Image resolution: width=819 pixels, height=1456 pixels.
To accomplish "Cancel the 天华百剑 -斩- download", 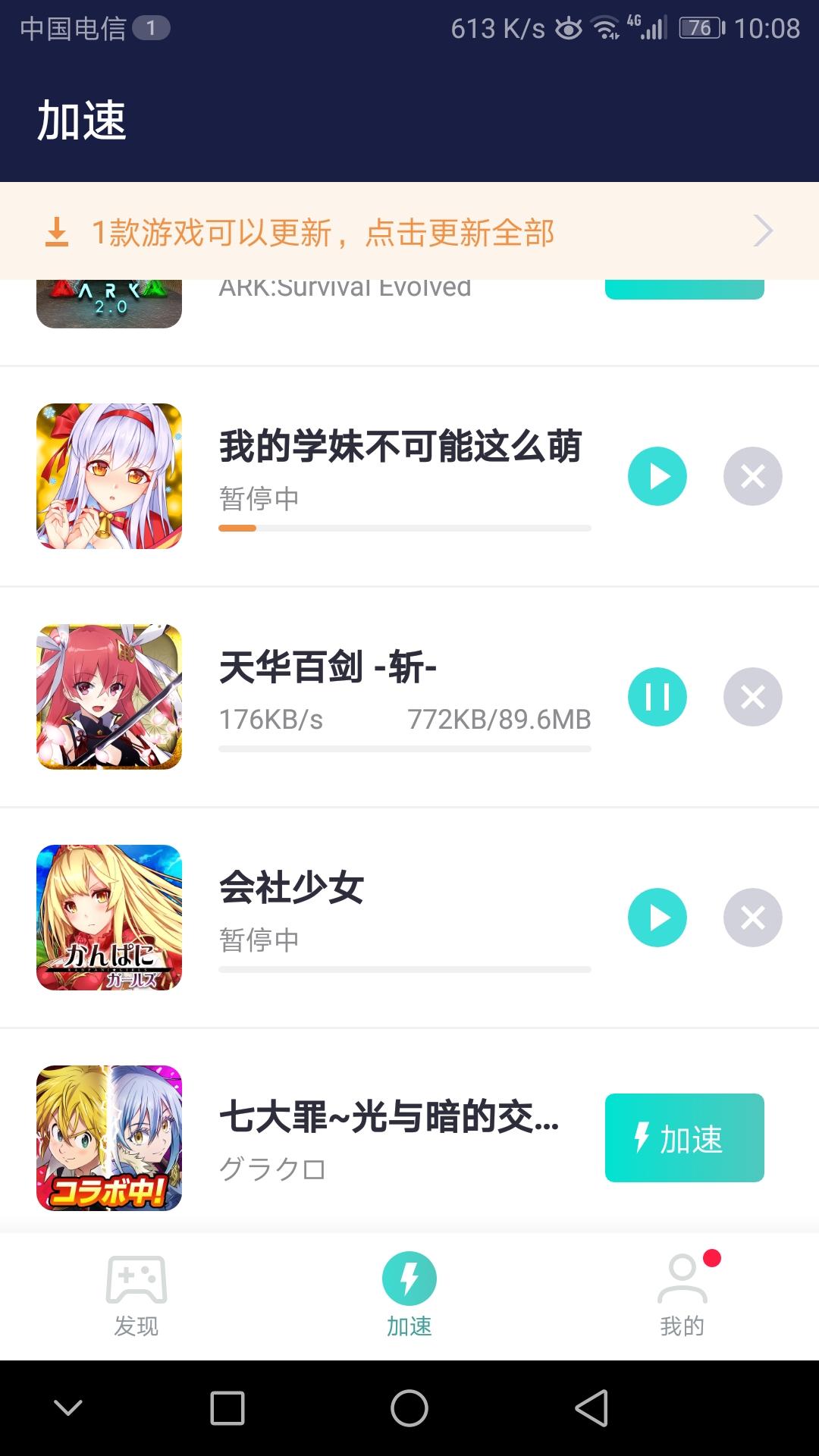I will coord(753,696).
